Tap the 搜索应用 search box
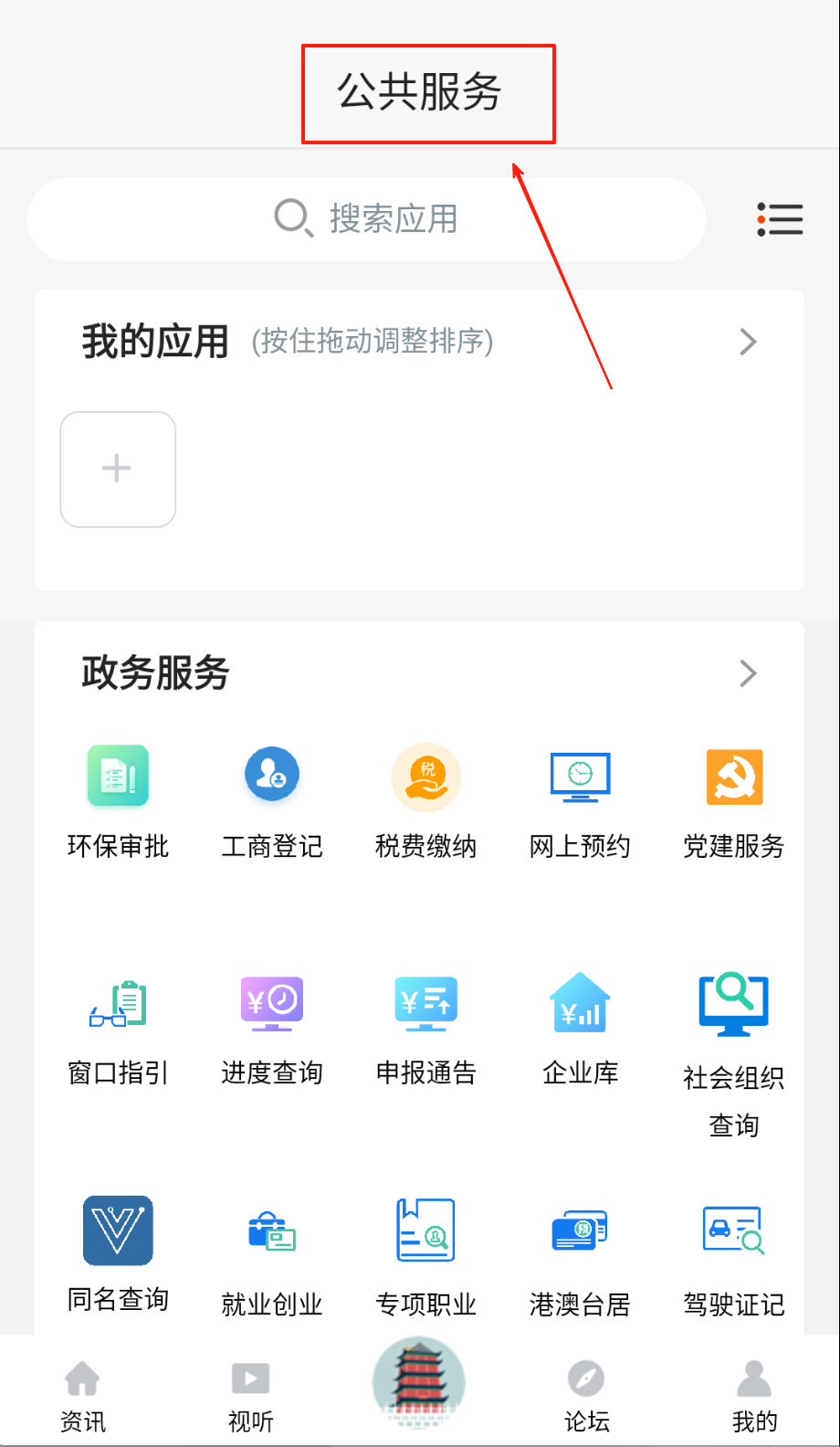This screenshot has width=840, height=1447. click(366, 219)
